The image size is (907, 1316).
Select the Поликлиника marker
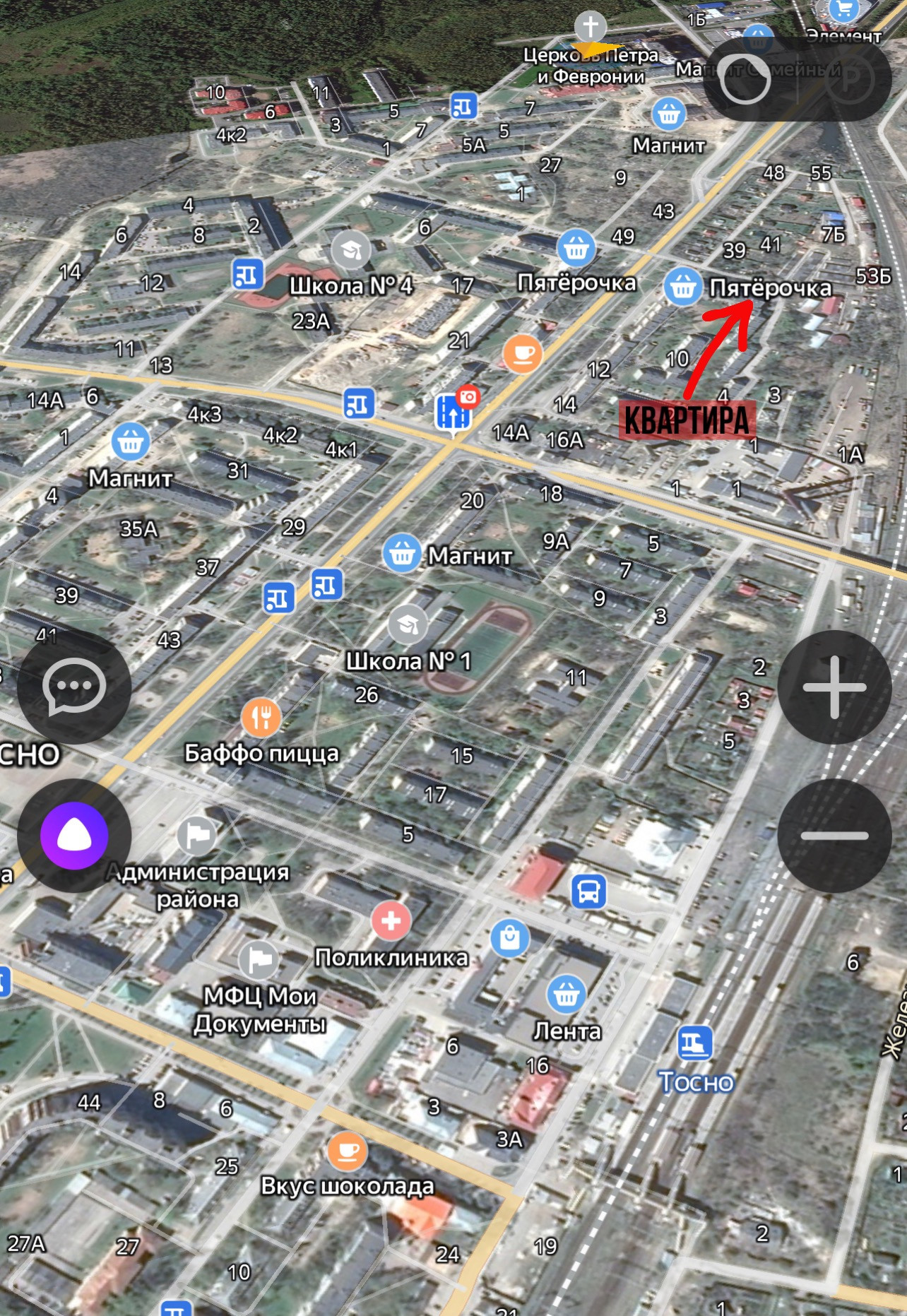[x=391, y=921]
